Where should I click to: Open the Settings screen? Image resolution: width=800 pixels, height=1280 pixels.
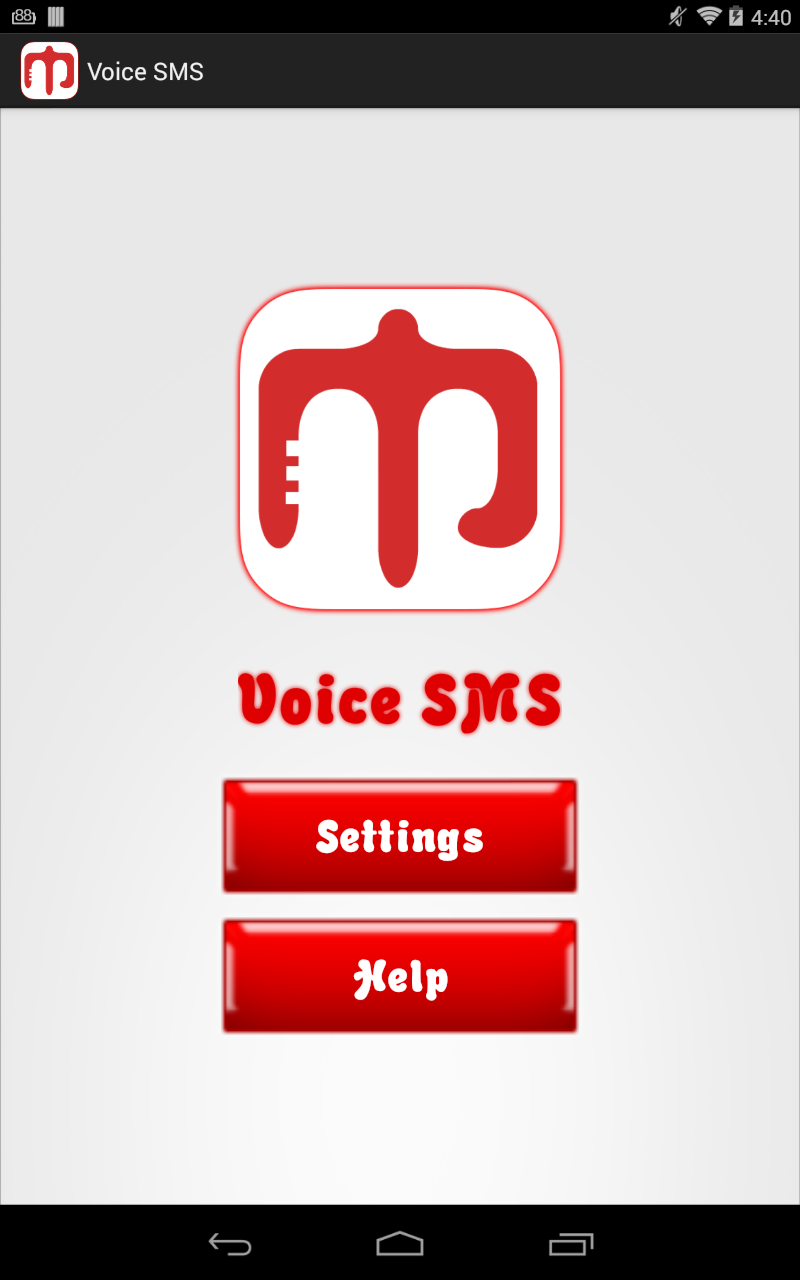tap(399, 836)
